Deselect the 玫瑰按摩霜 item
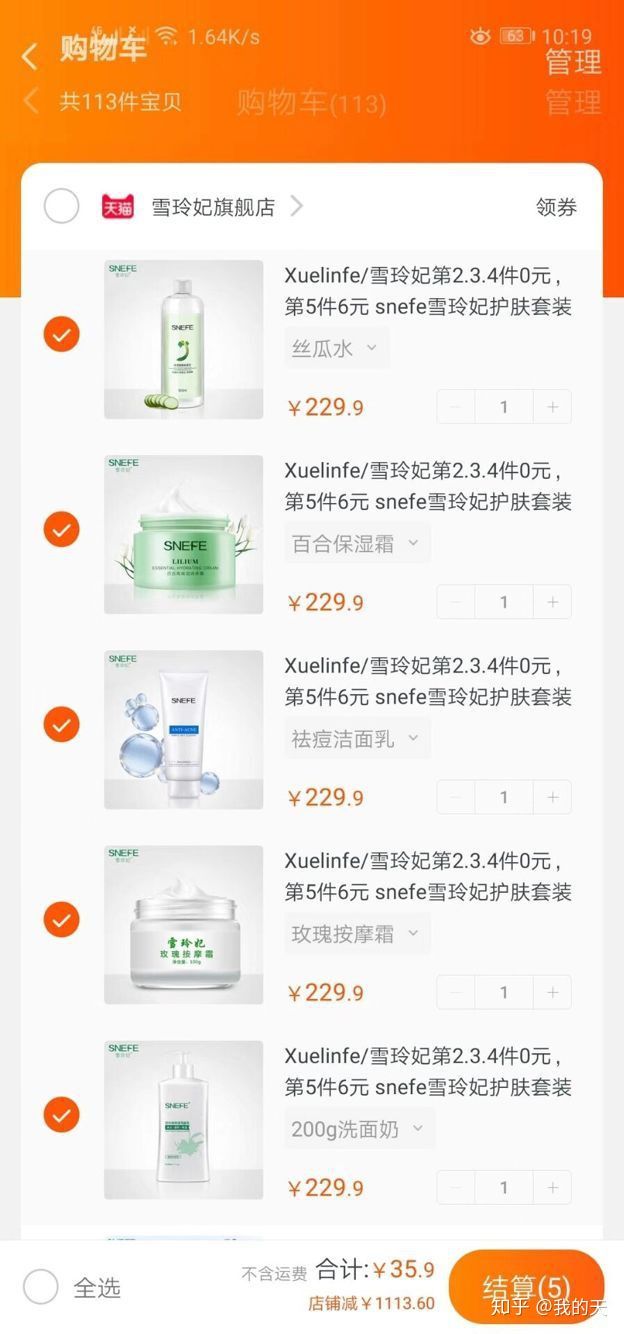This screenshot has width=624, height=1334. tap(61, 919)
